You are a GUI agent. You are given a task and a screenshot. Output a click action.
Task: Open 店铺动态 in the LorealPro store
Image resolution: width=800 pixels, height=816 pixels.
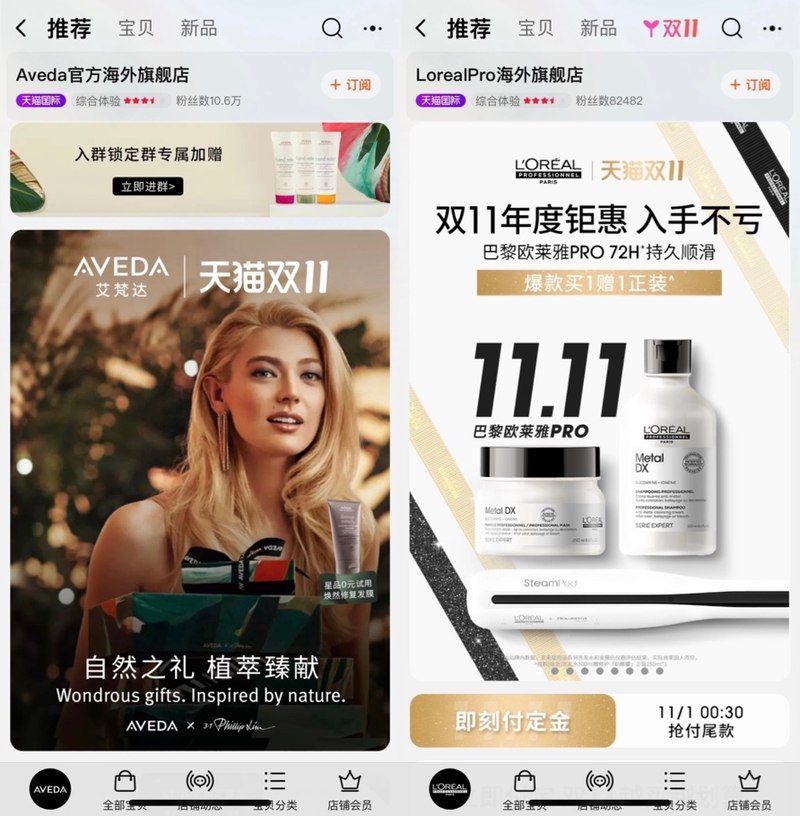coord(599,789)
